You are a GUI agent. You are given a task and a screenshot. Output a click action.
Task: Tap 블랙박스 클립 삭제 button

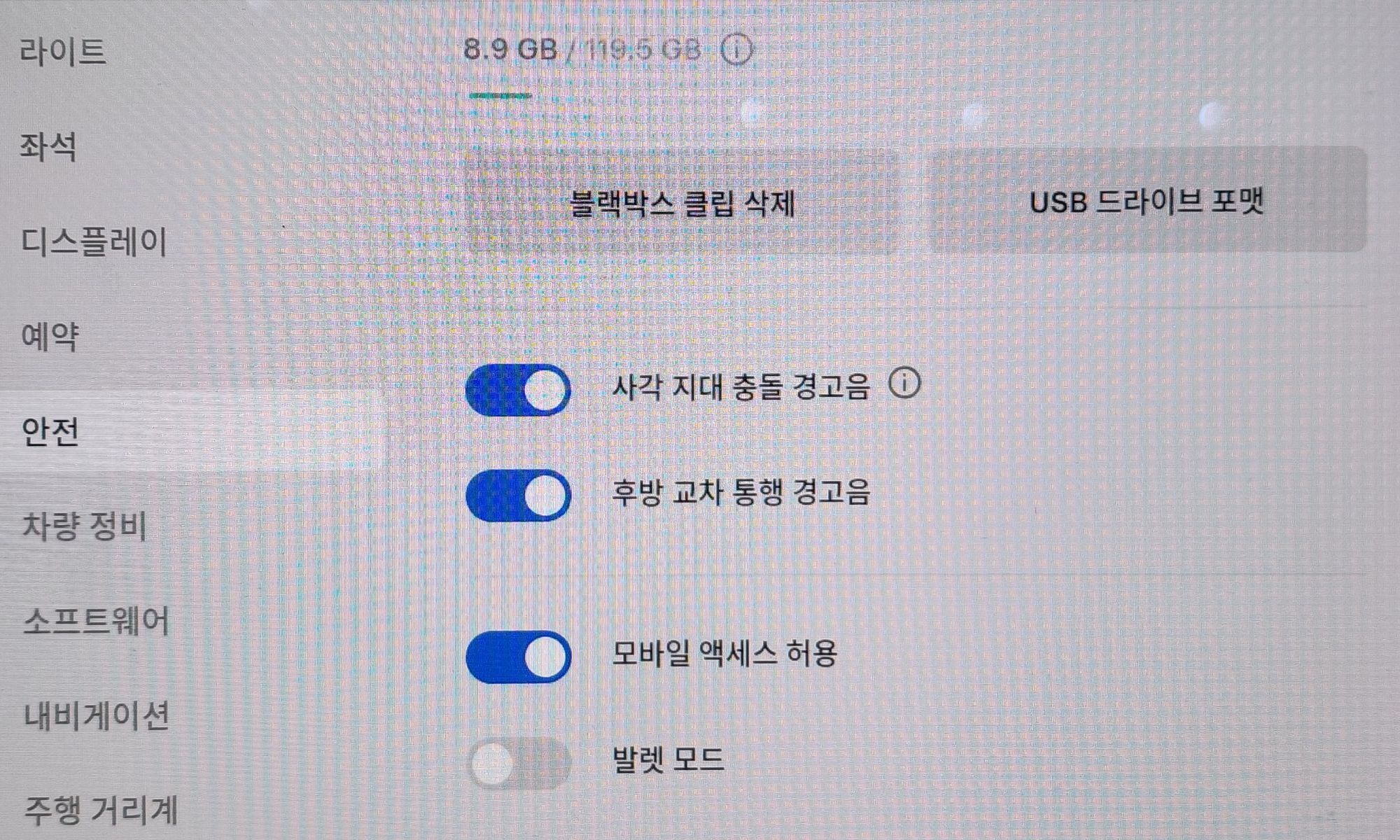[x=682, y=203]
